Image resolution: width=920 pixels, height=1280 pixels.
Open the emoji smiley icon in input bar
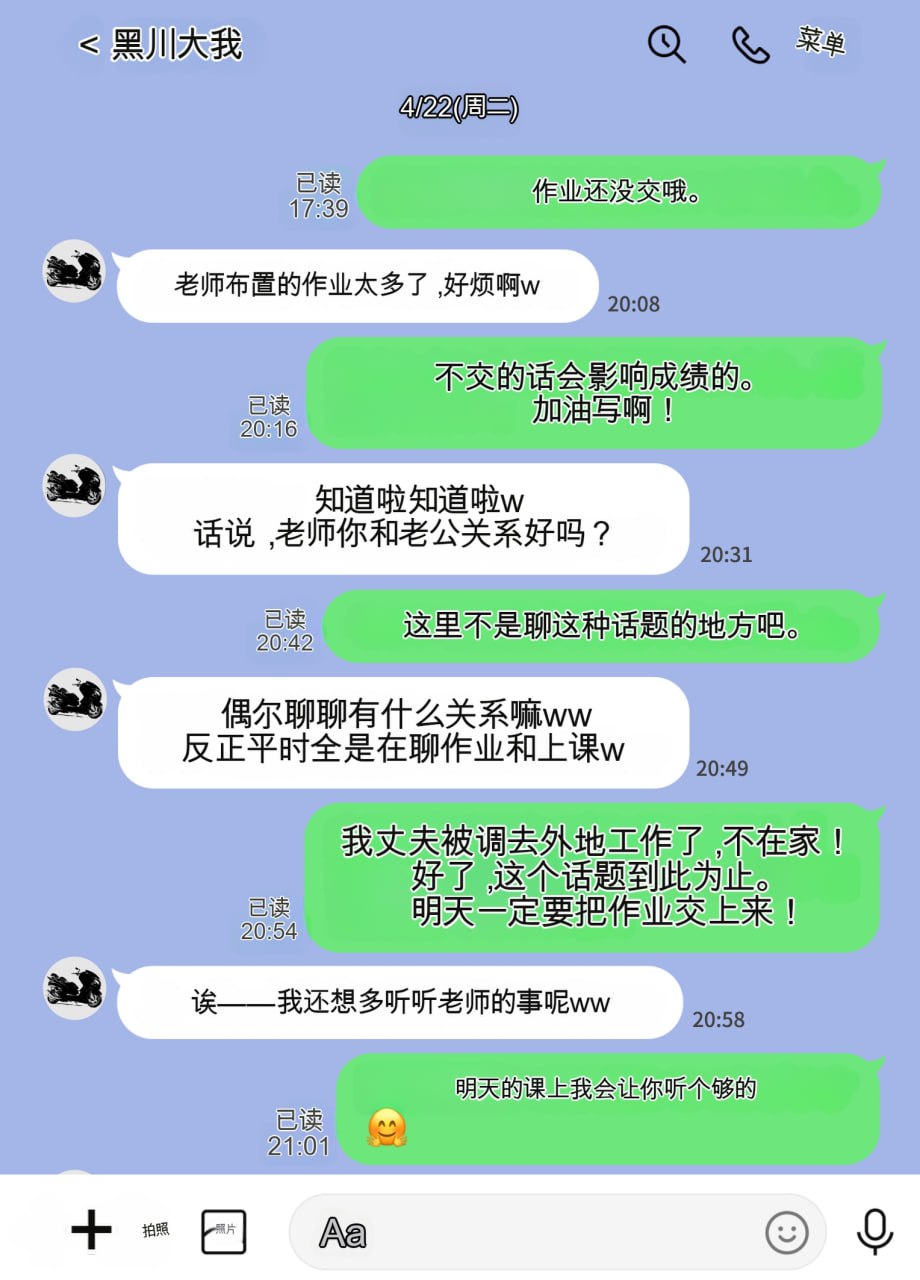(789, 1233)
